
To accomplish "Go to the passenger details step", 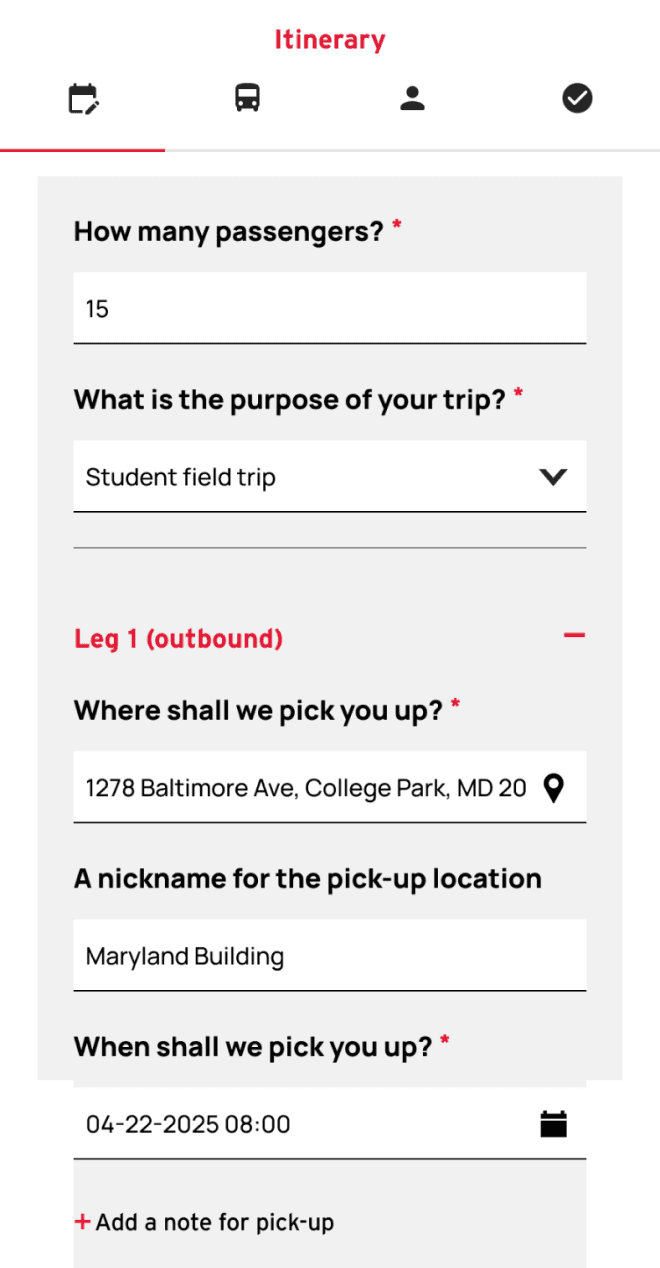I will tap(412, 98).
